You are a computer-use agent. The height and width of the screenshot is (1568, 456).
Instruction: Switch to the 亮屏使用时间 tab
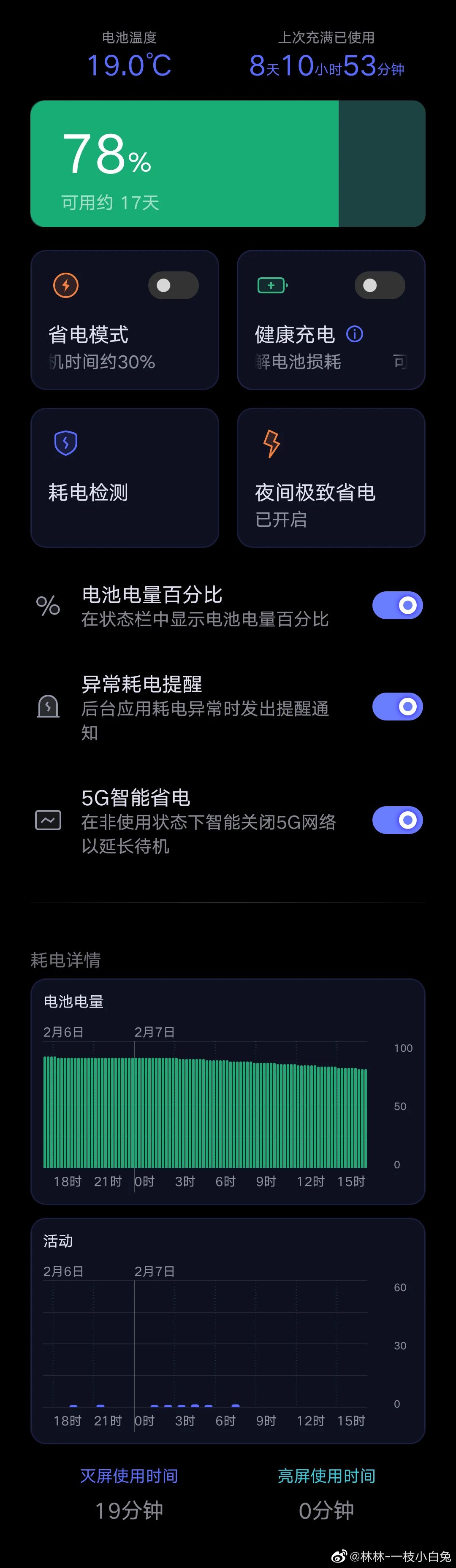pyautogui.click(x=326, y=1476)
